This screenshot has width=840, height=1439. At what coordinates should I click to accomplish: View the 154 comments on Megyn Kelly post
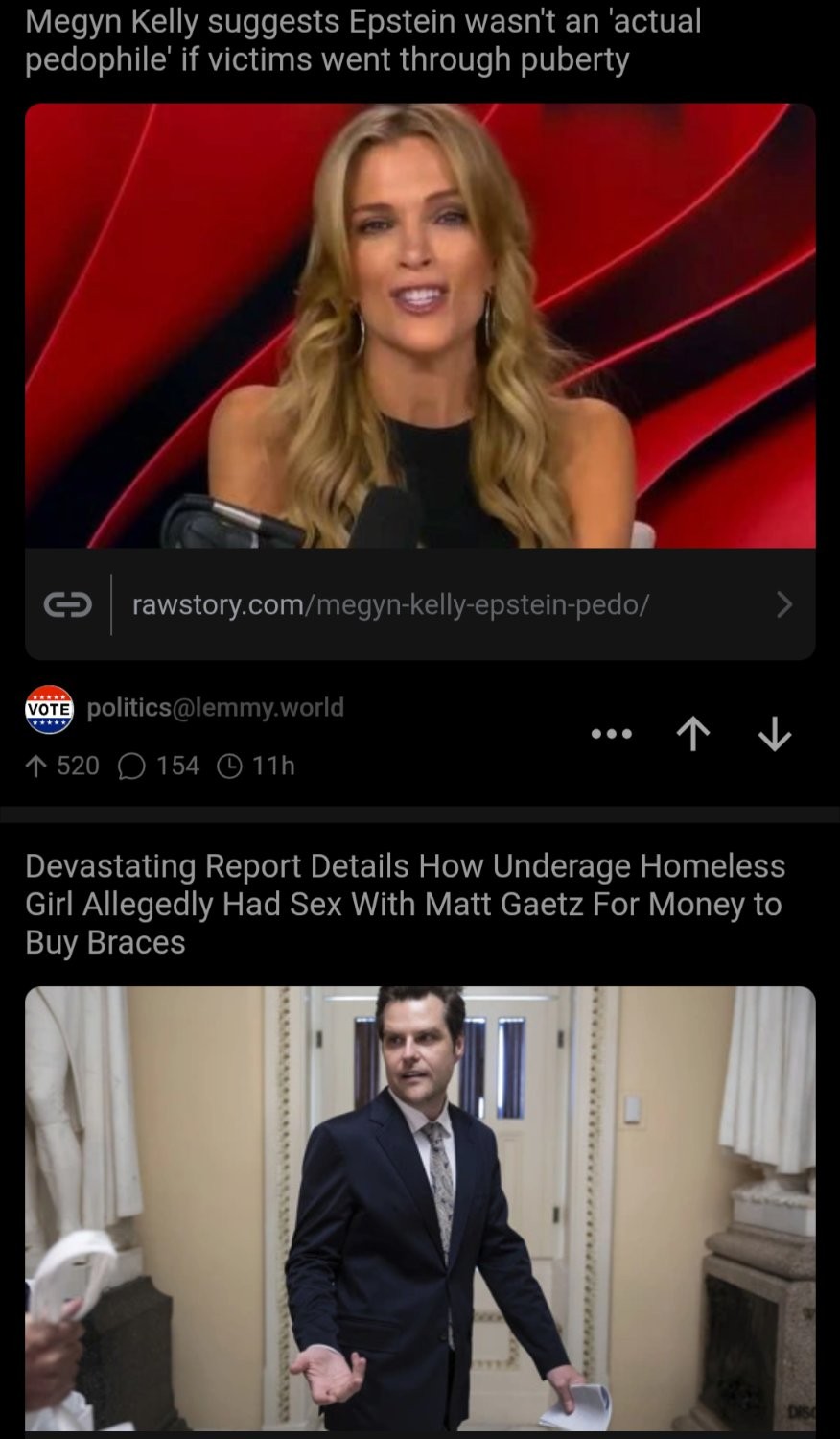coord(159,766)
